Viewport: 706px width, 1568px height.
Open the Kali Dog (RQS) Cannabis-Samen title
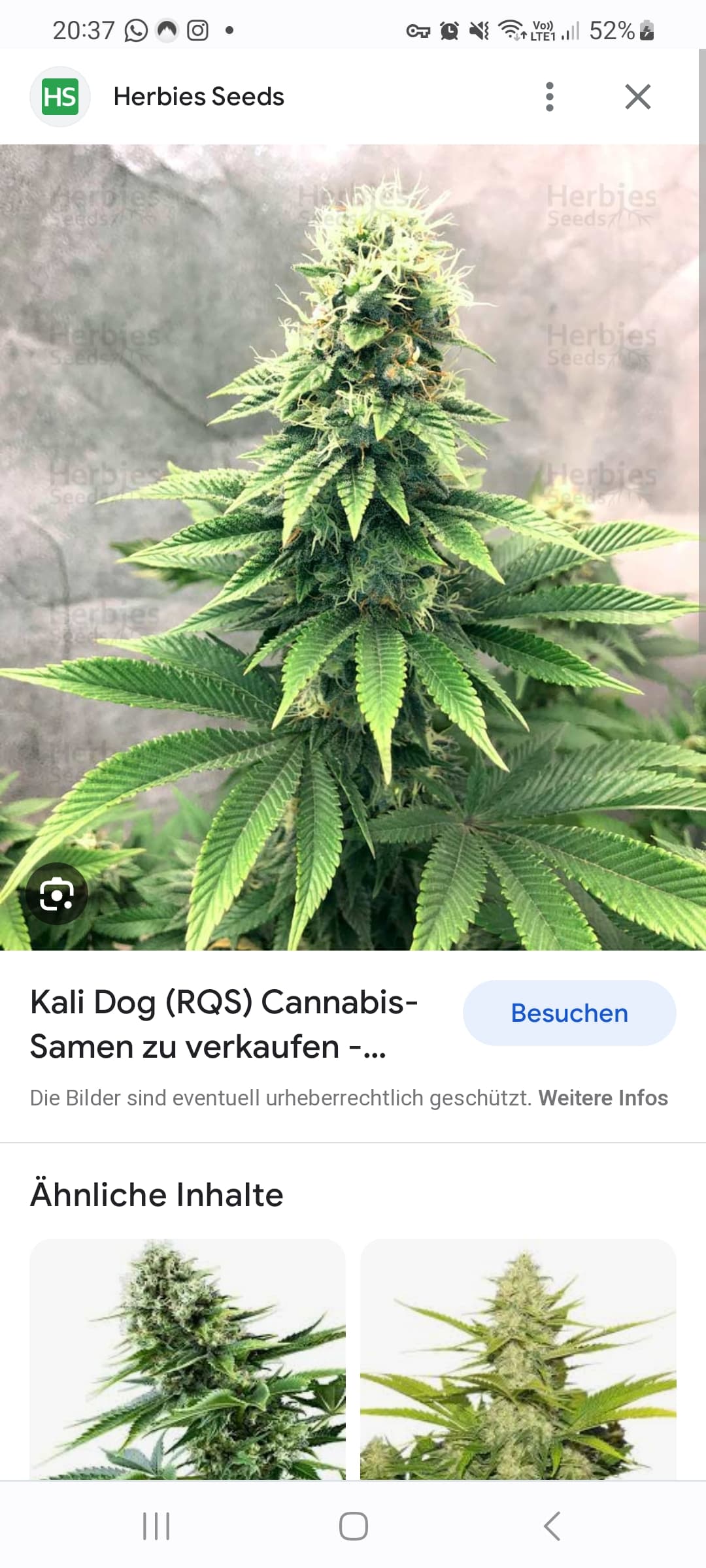pyautogui.click(x=224, y=1024)
